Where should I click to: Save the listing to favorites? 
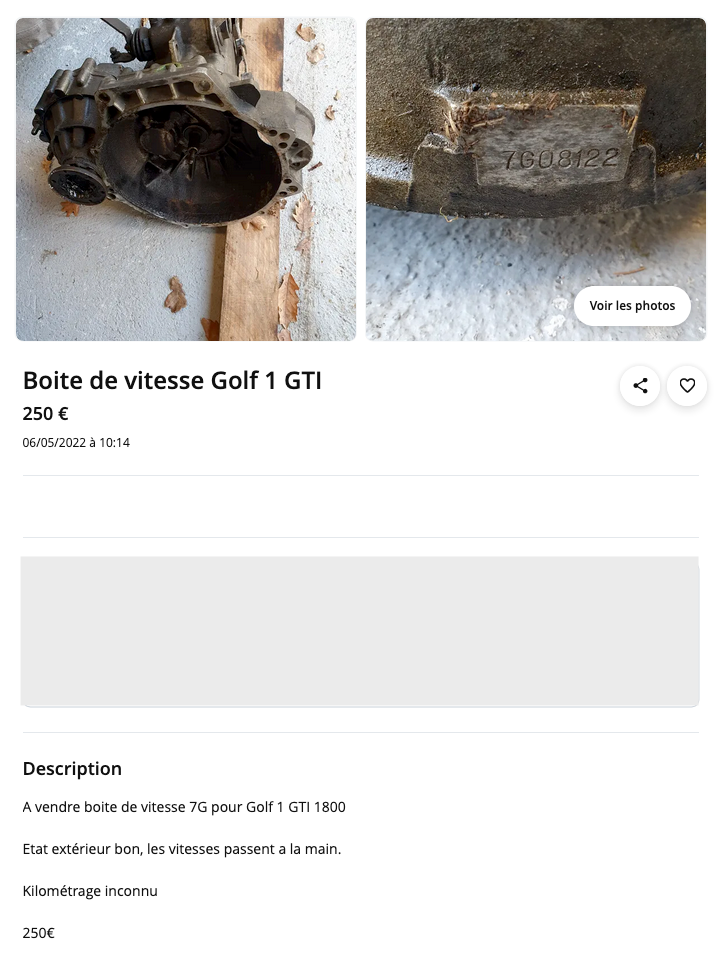click(x=687, y=386)
